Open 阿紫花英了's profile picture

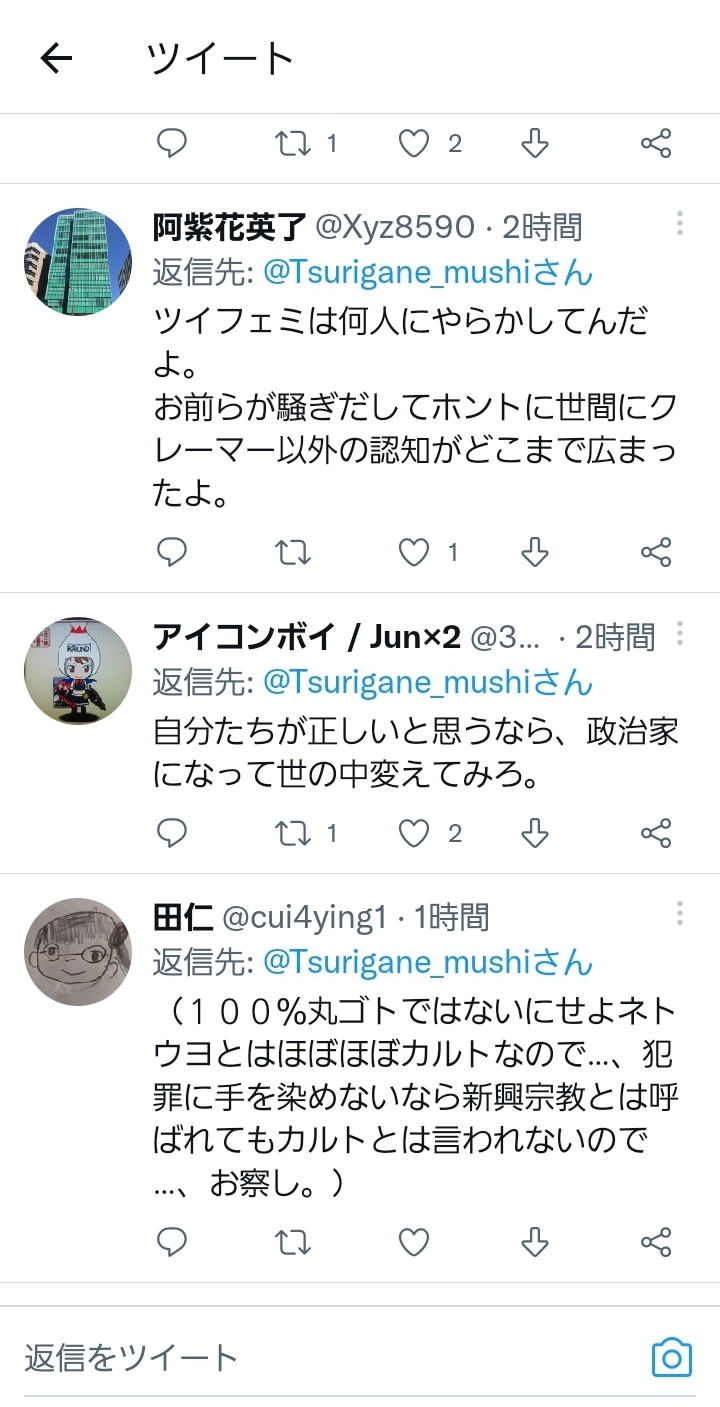[78, 262]
